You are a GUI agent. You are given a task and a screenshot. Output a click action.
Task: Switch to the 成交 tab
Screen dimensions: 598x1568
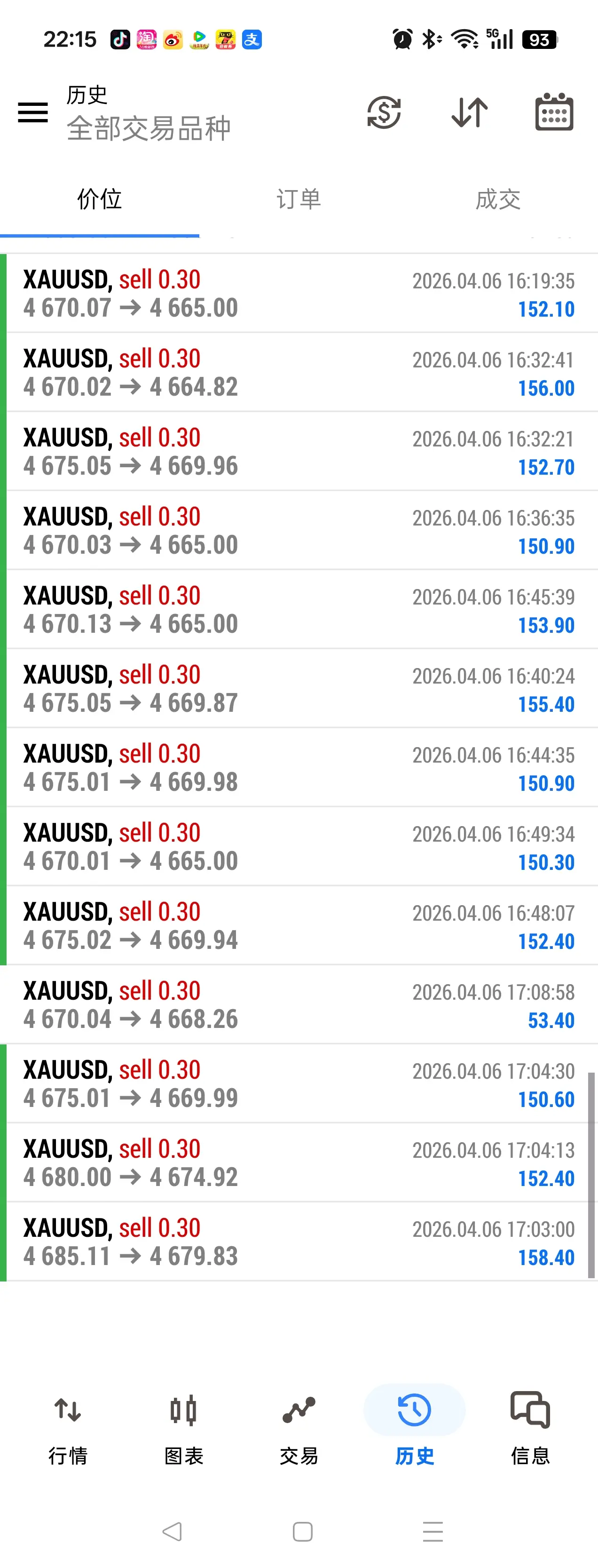(497, 199)
